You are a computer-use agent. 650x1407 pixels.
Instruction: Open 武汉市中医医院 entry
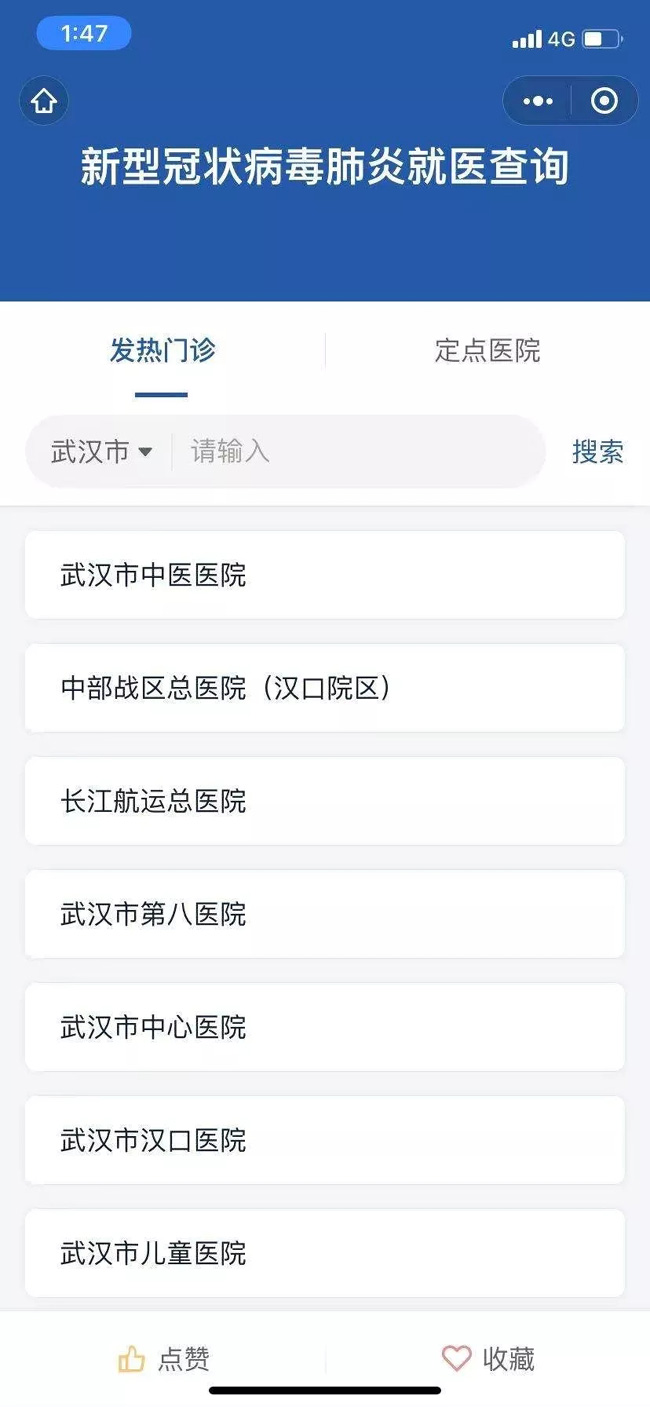[x=325, y=575]
